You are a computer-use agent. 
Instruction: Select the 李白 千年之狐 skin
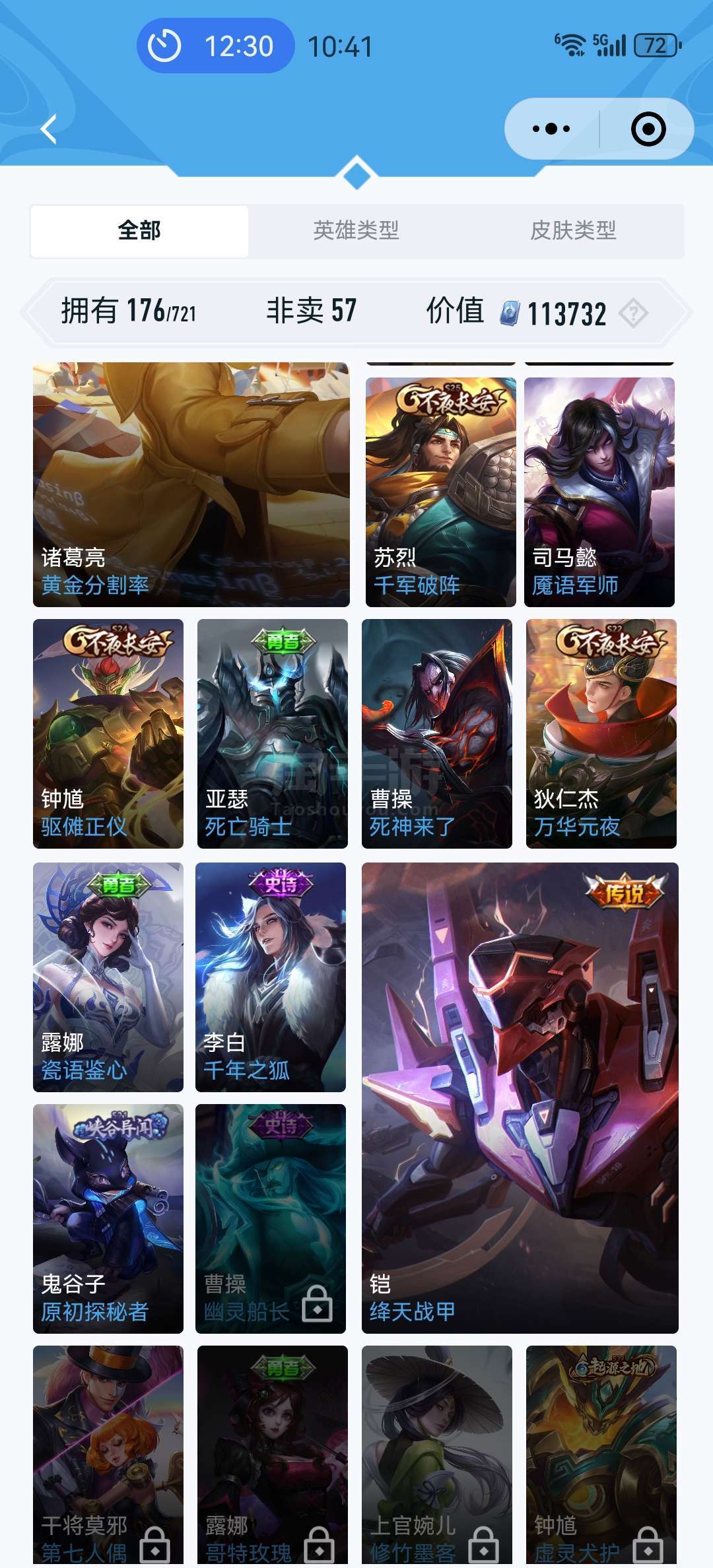tap(271, 977)
